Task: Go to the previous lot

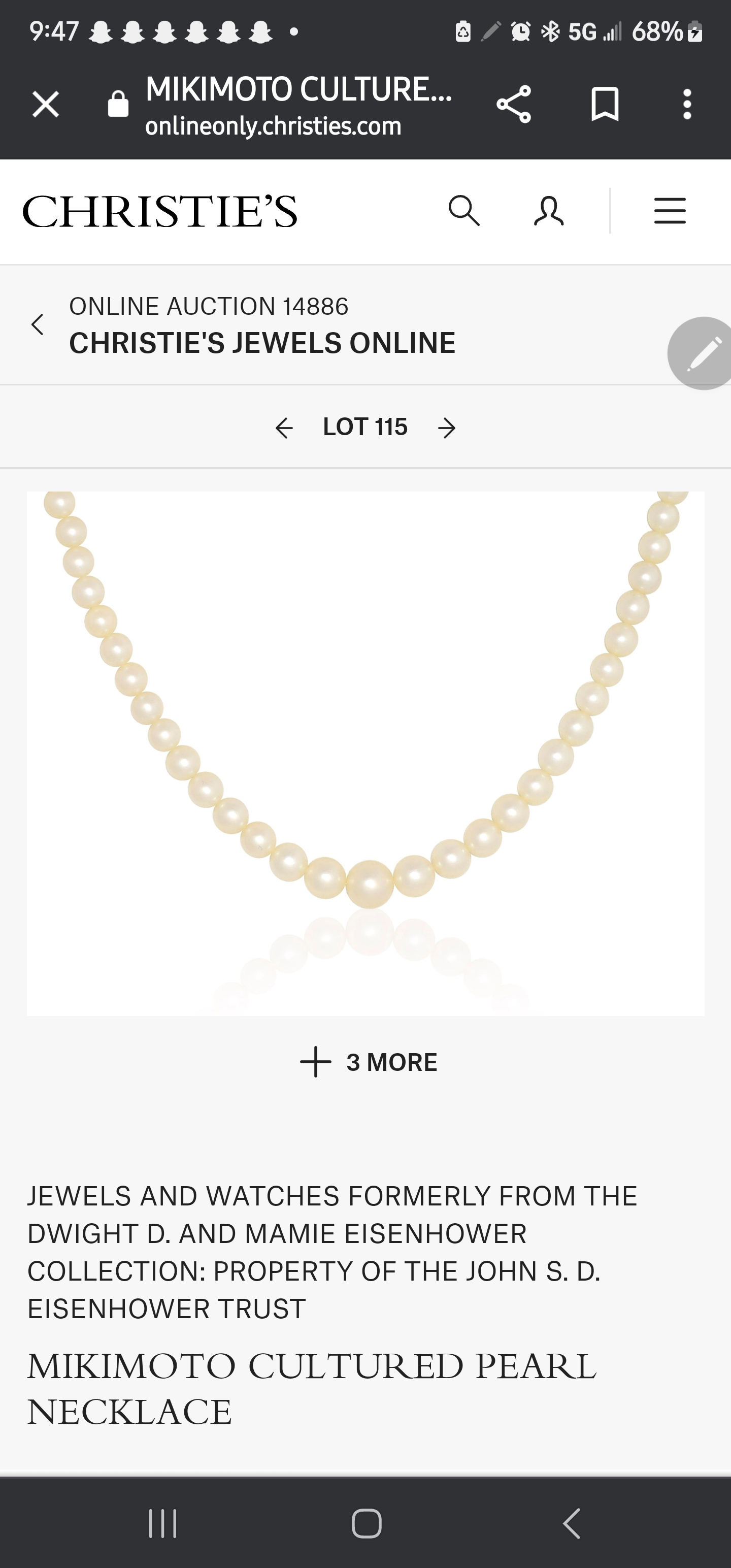Action: 284,428
